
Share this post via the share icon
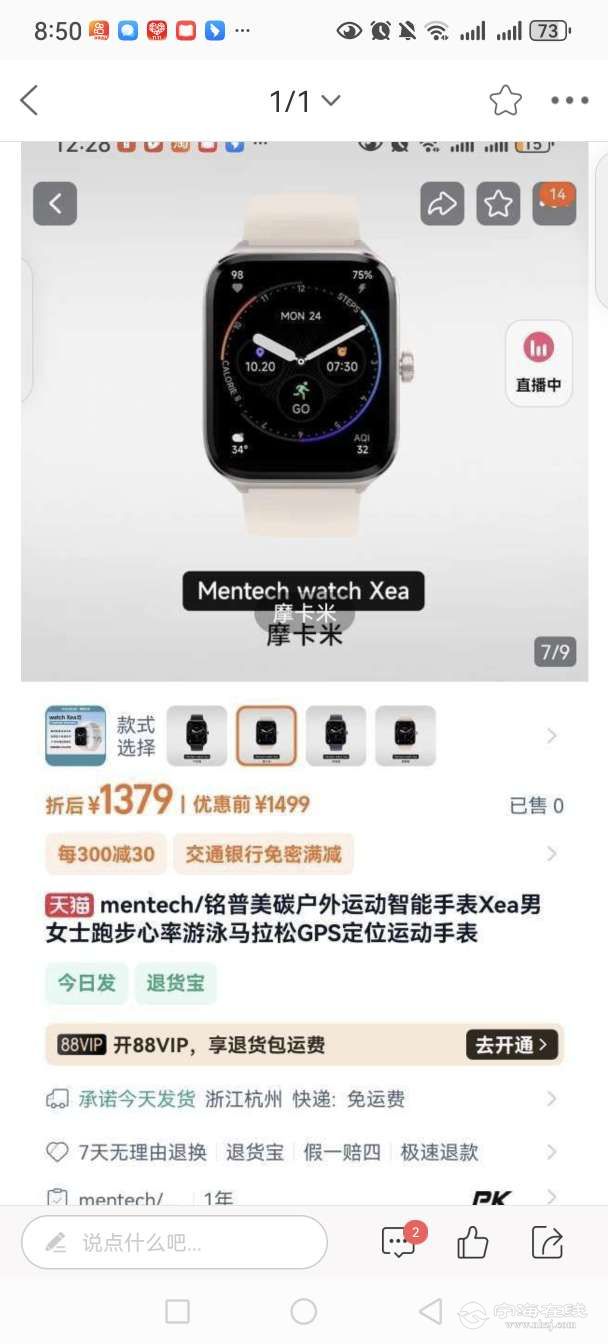[x=547, y=1243]
